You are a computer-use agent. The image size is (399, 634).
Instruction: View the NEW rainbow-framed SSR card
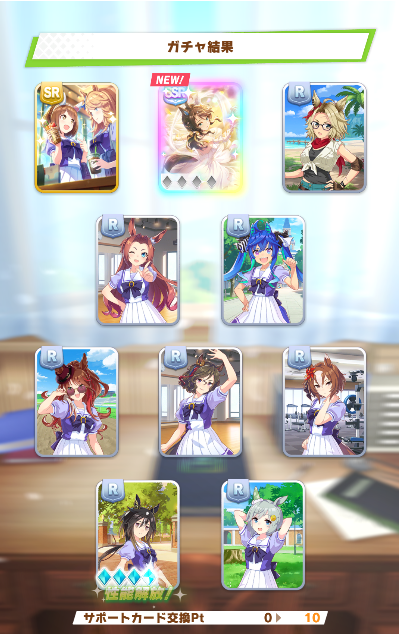(x=201, y=137)
